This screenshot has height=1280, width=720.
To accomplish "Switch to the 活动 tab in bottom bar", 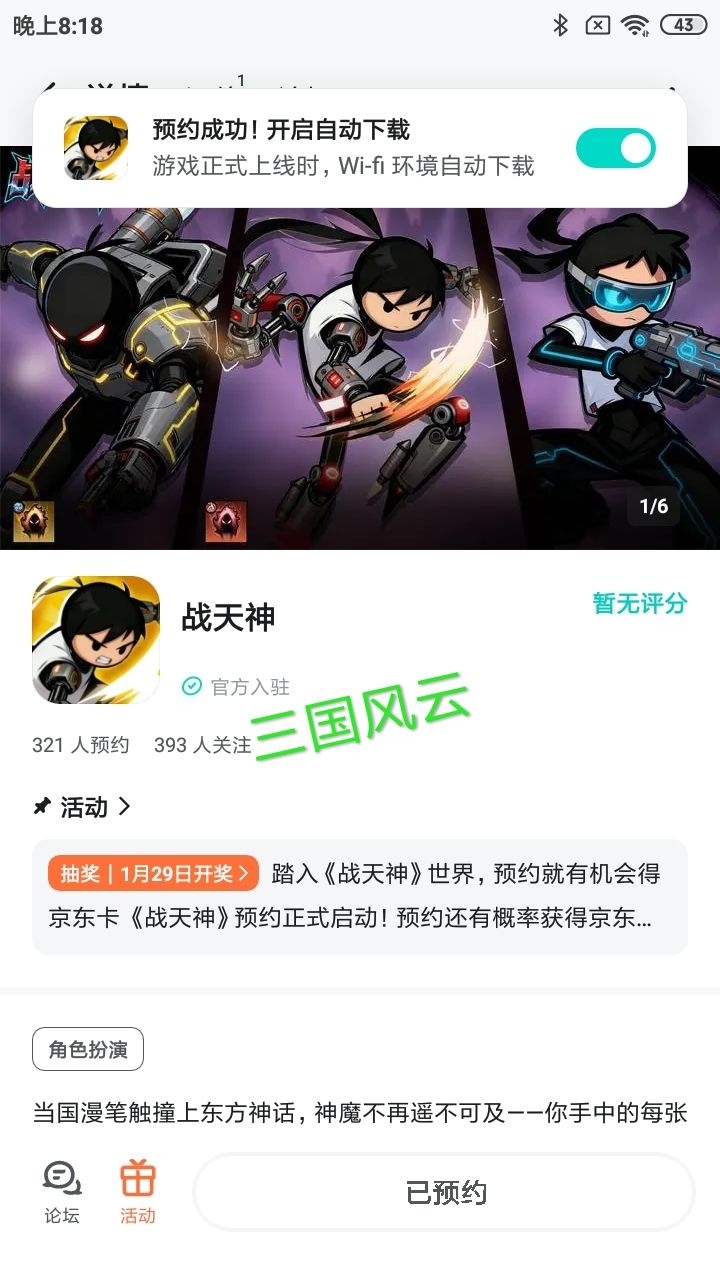I will tap(138, 1191).
